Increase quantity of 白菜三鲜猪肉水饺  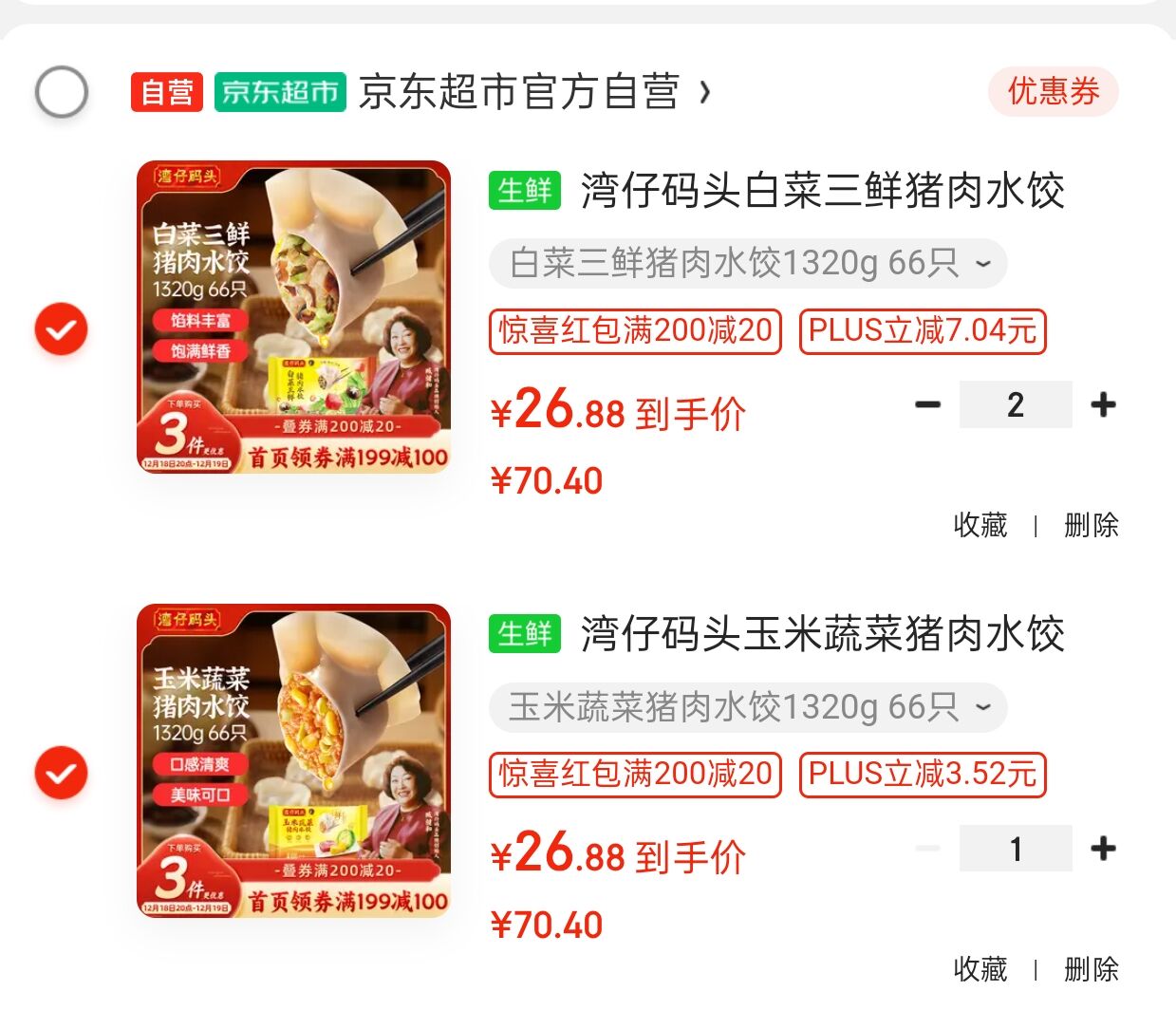(1103, 405)
